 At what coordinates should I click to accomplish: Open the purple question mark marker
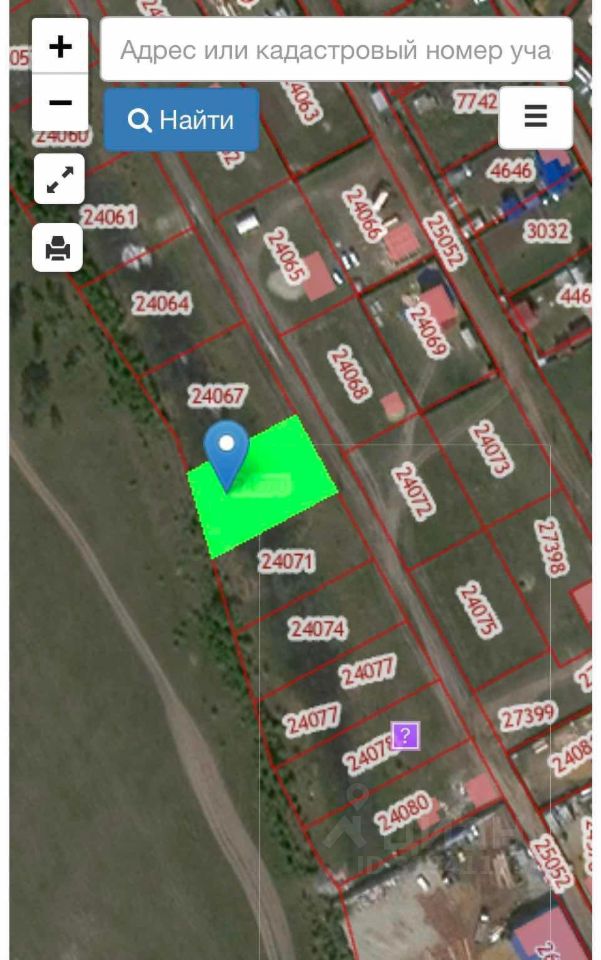pyautogui.click(x=405, y=737)
